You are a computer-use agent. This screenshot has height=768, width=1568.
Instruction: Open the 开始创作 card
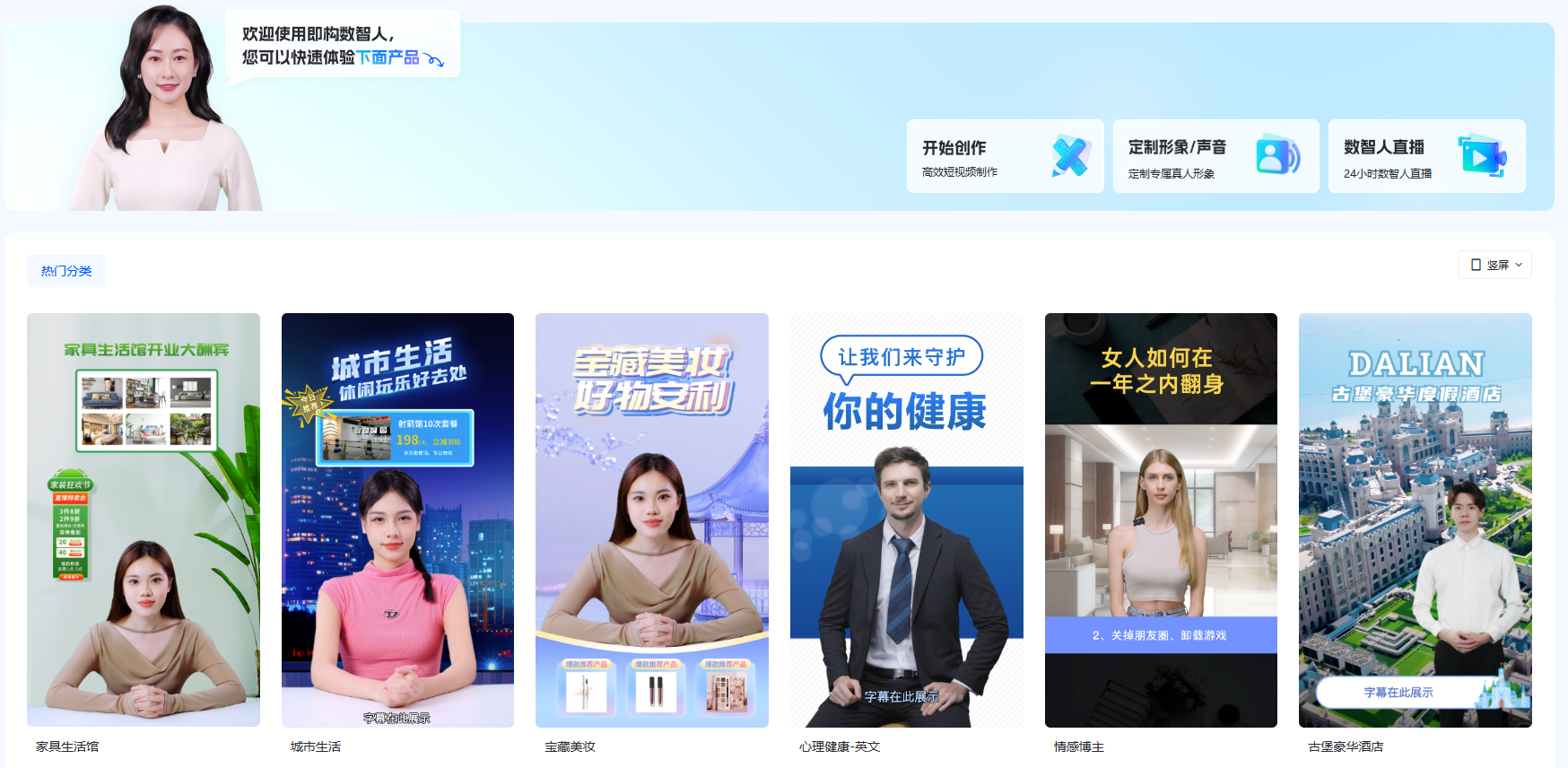pos(1005,156)
